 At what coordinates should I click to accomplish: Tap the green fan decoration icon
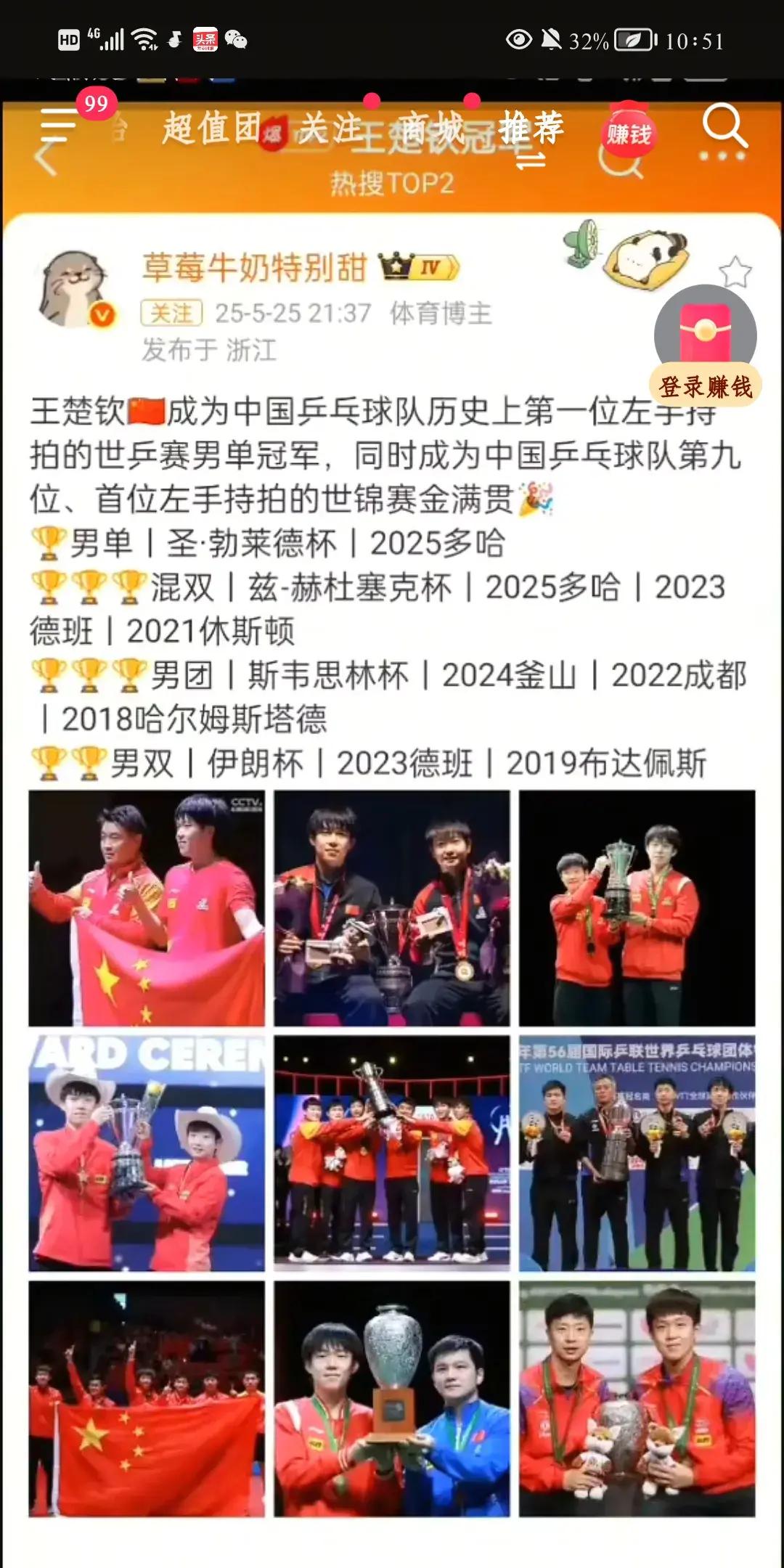coord(581,243)
